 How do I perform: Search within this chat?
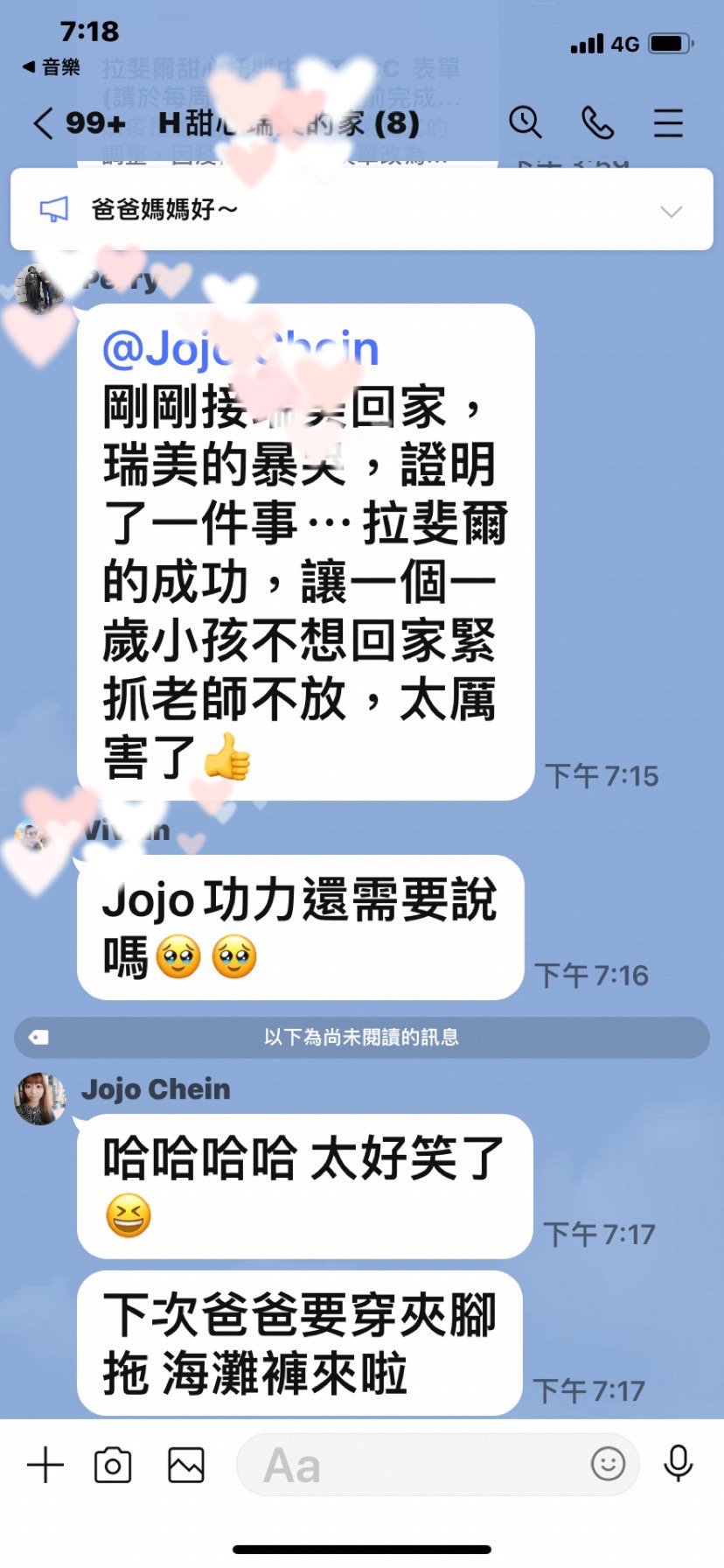(526, 122)
